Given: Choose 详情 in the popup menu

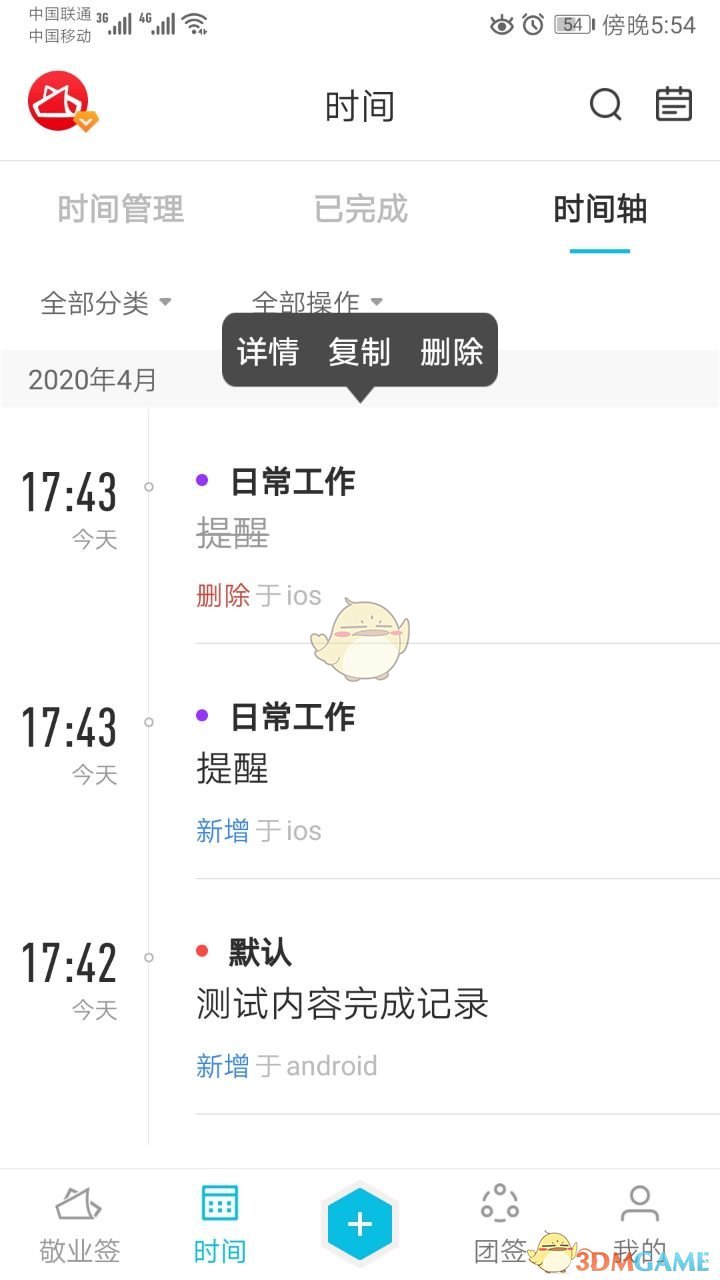Looking at the screenshot, I should pyautogui.click(x=267, y=352).
